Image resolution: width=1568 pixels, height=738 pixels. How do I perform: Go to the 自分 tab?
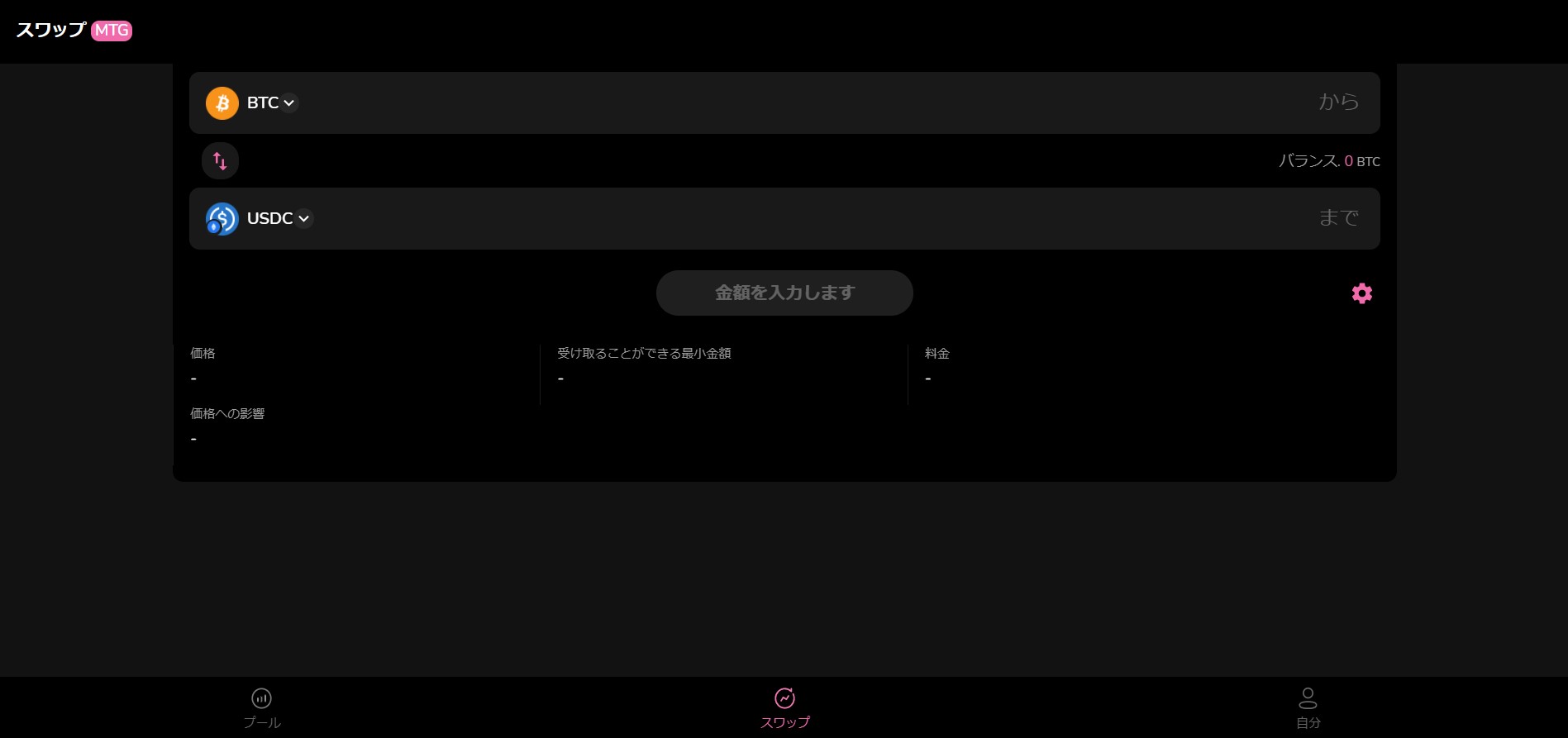(x=1308, y=708)
